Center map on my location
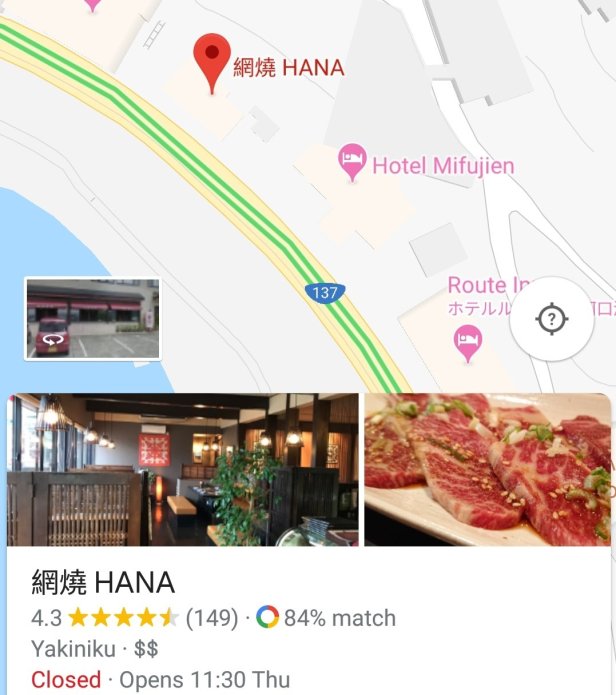Screen dimensions: 616x695 click(x=551, y=320)
